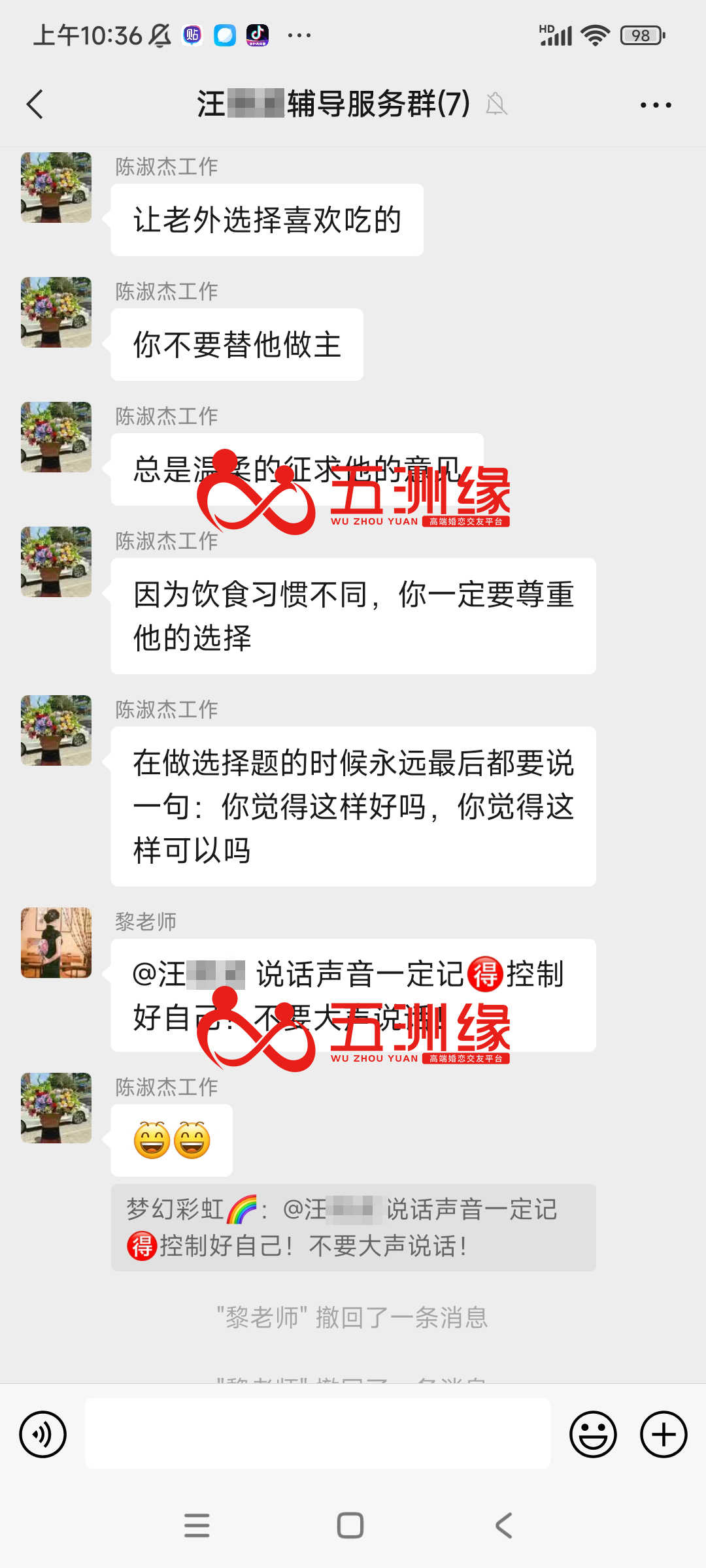Open recent apps from navigation bar
Image resolution: width=706 pixels, height=1568 pixels.
pos(197,1526)
